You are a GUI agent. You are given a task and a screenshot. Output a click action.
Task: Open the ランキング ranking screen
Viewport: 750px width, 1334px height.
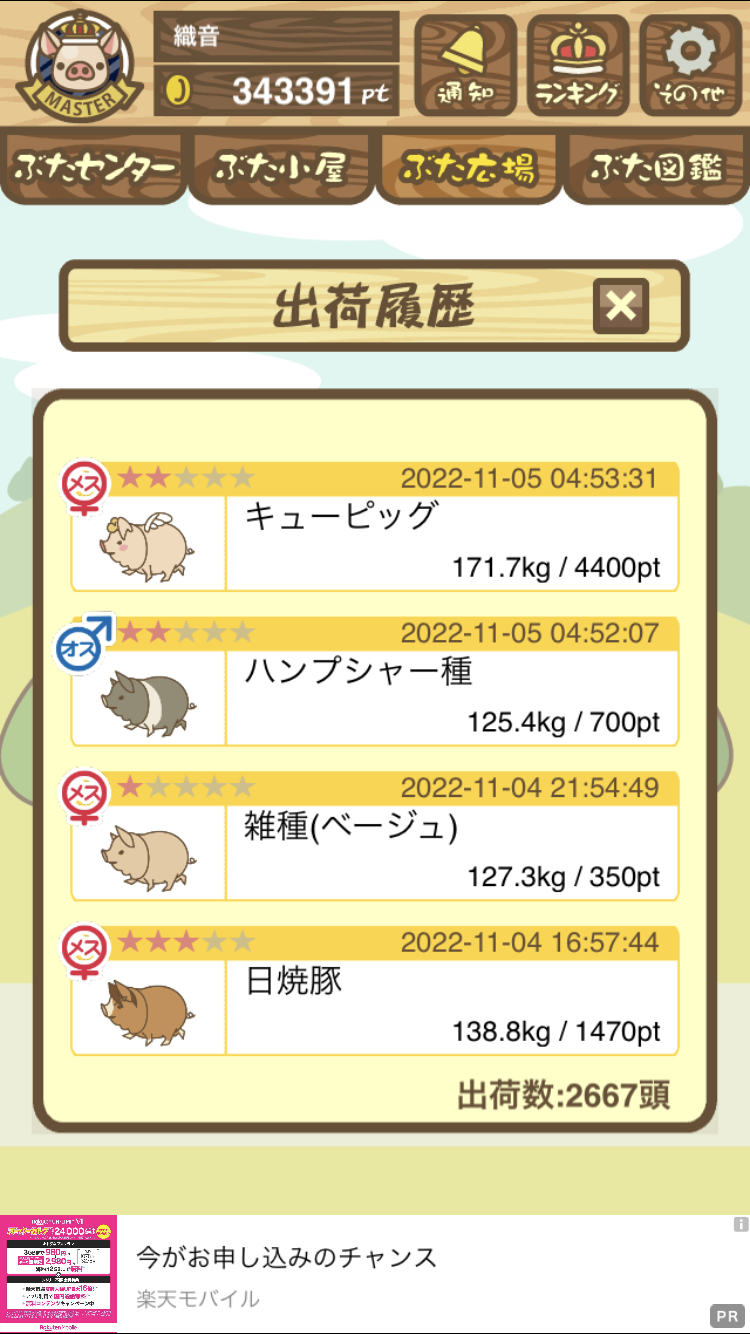[x=578, y=66]
